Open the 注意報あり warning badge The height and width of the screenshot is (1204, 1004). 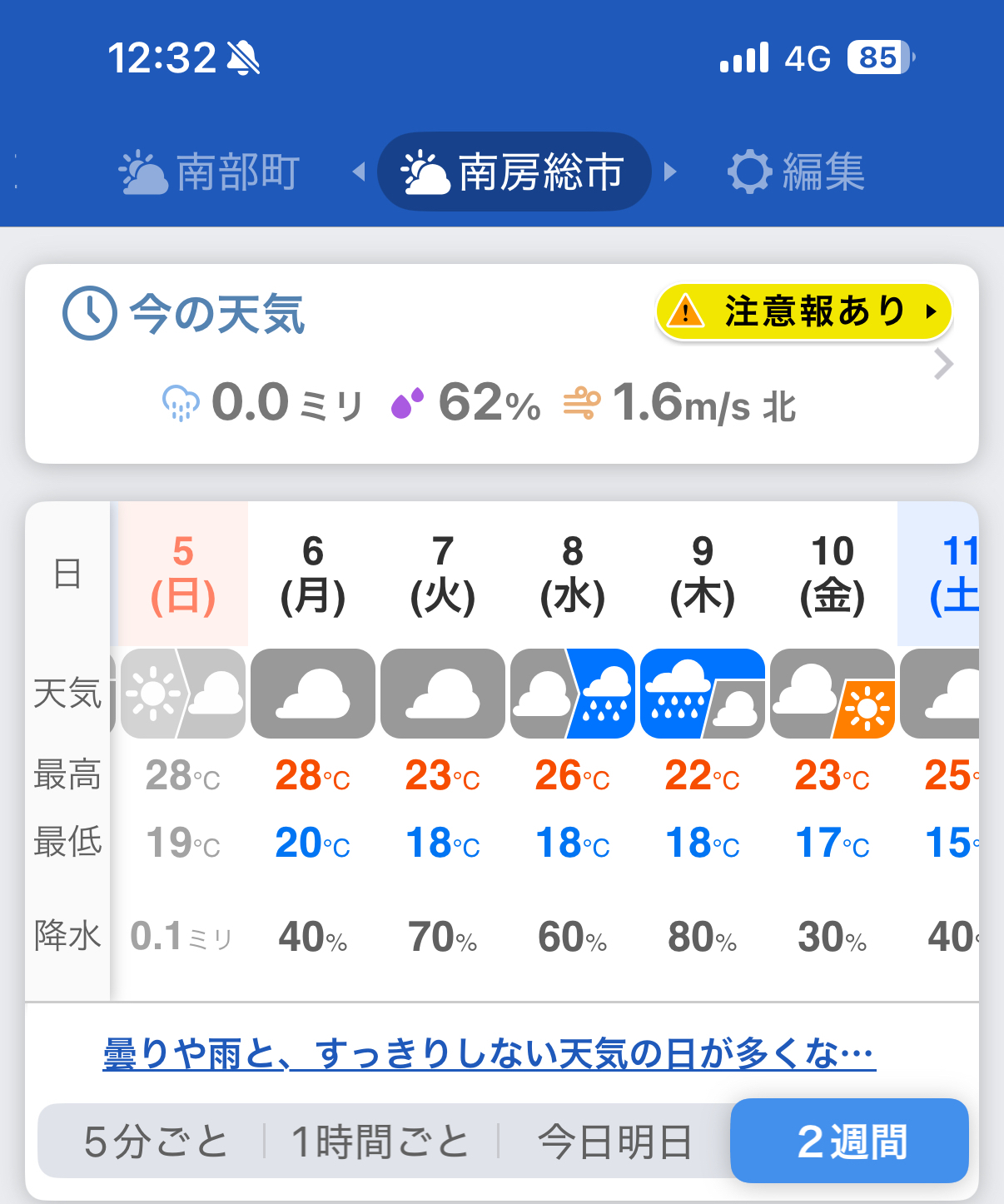tap(803, 312)
